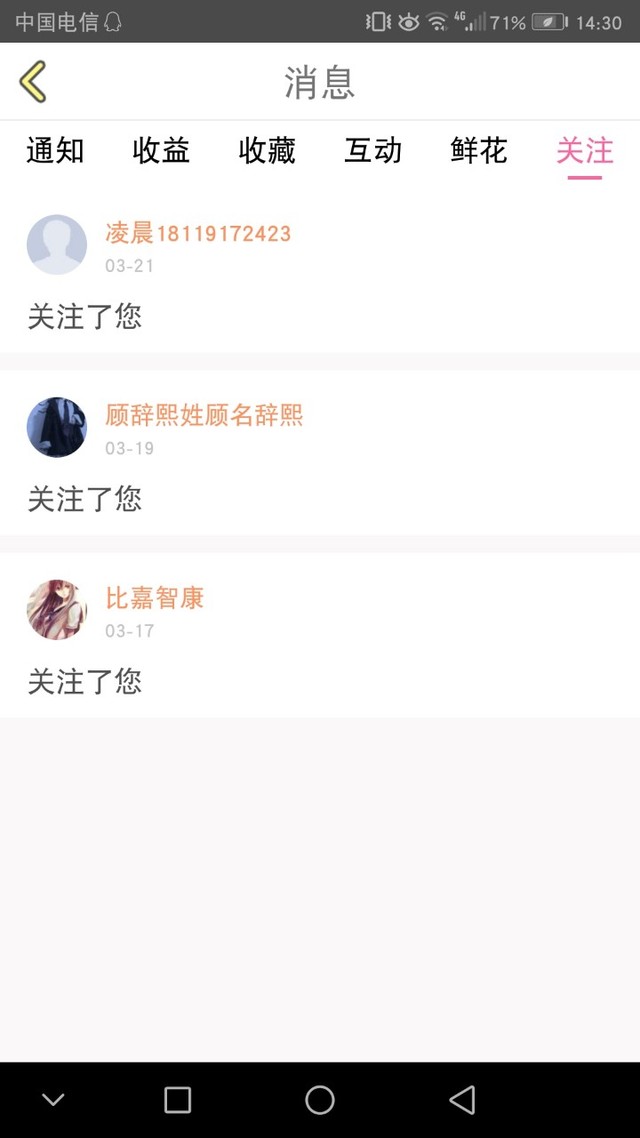View the 鲜花 tab
This screenshot has height=1138, width=640.
pos(479,151)
